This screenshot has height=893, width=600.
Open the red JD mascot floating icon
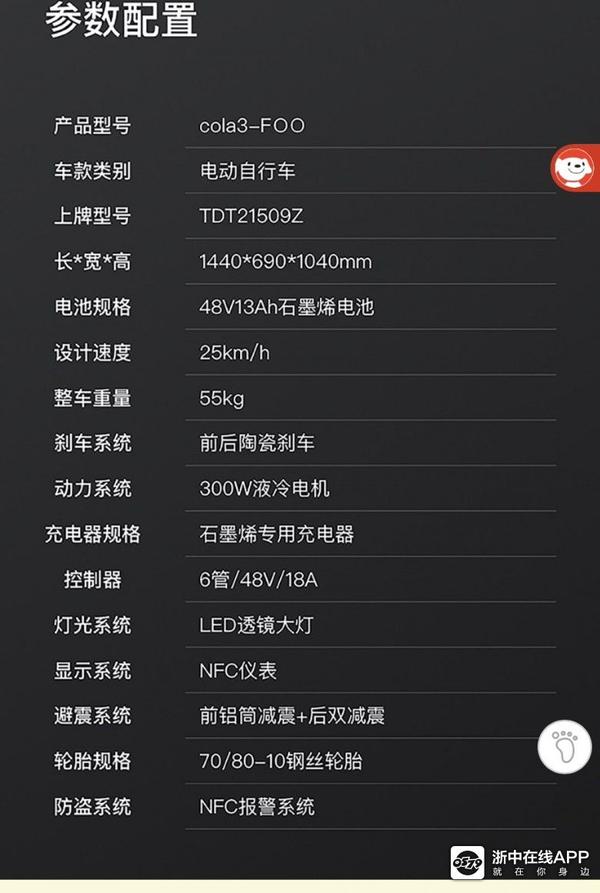point(576,168)
